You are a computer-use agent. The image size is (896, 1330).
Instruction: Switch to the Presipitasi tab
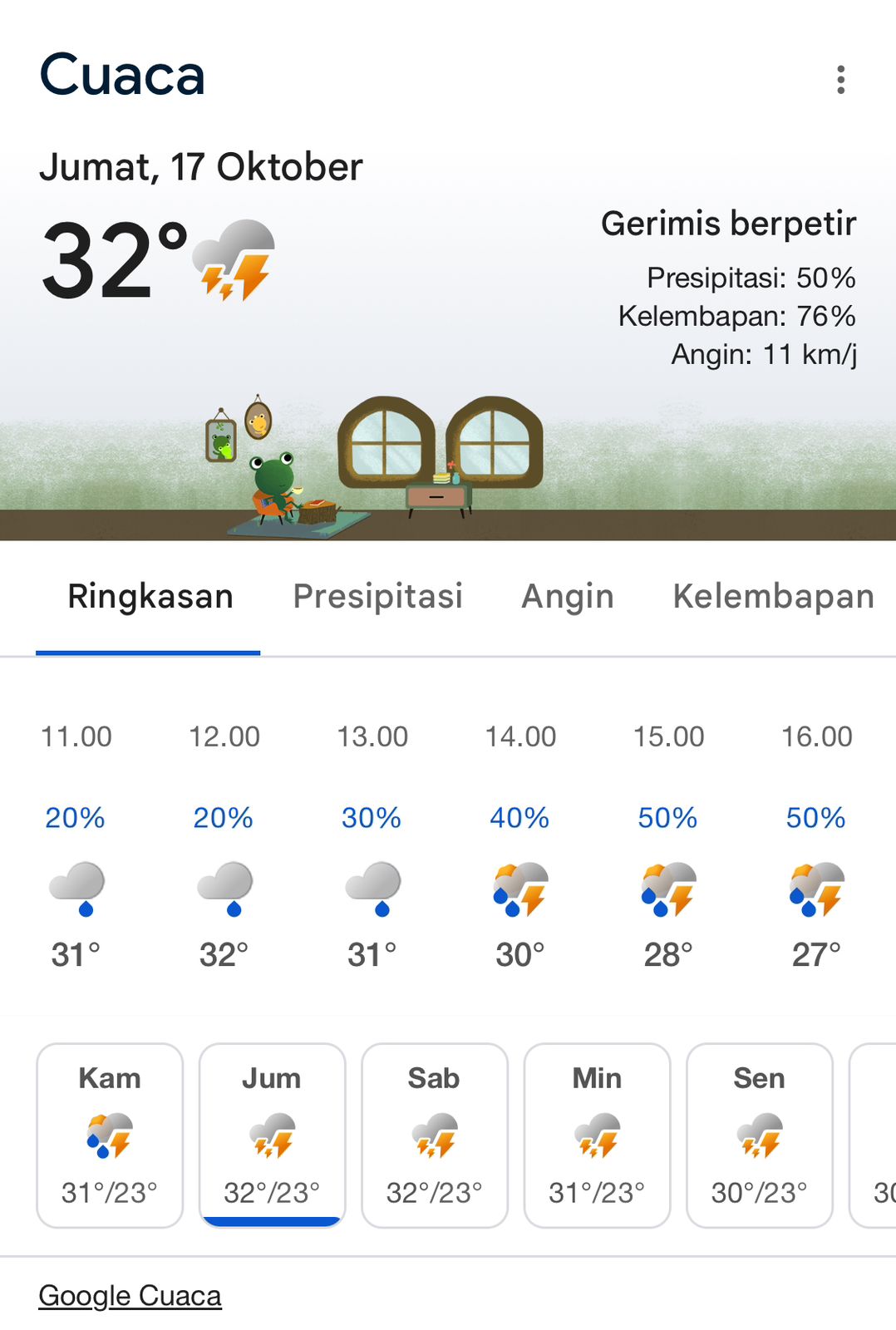point(377,597)
